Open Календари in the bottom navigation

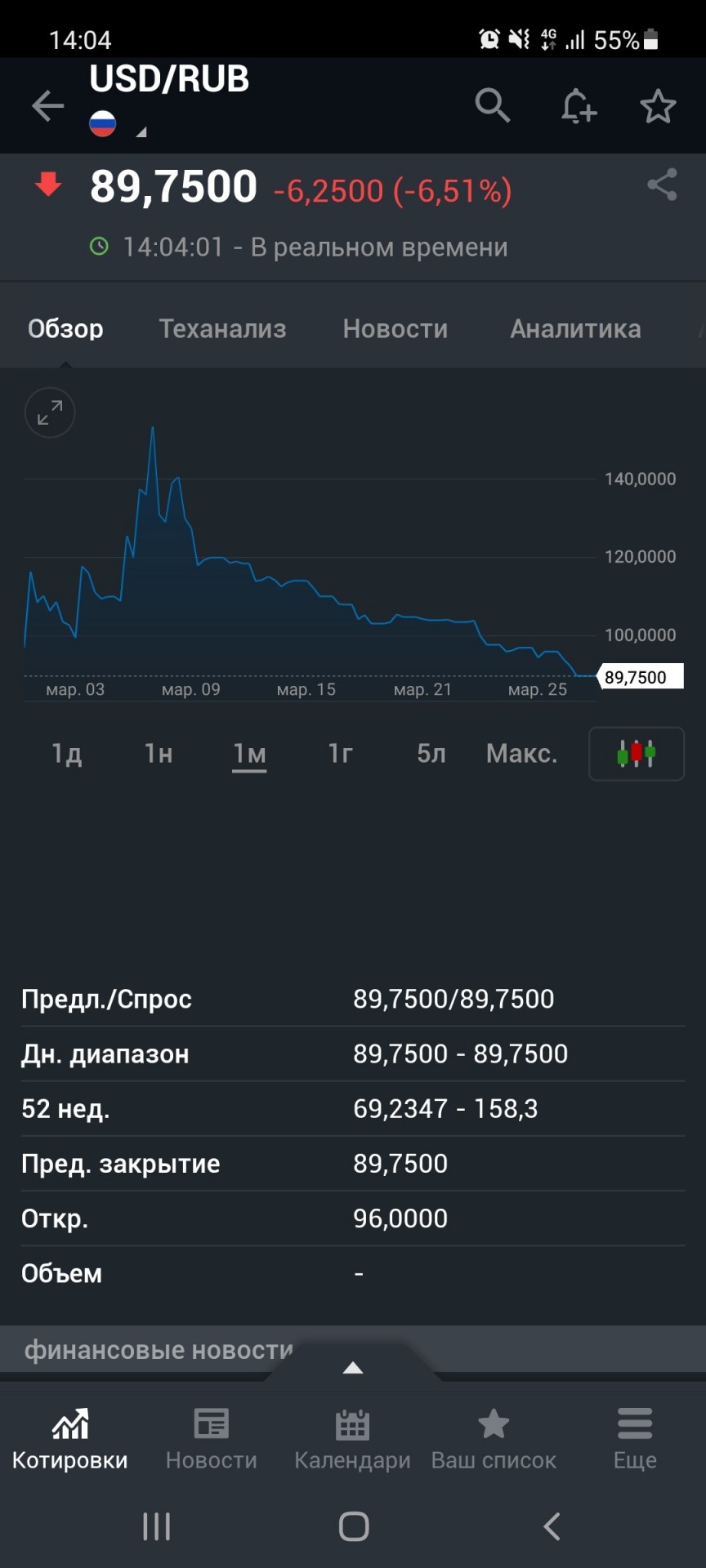(x=353, y=1439)
